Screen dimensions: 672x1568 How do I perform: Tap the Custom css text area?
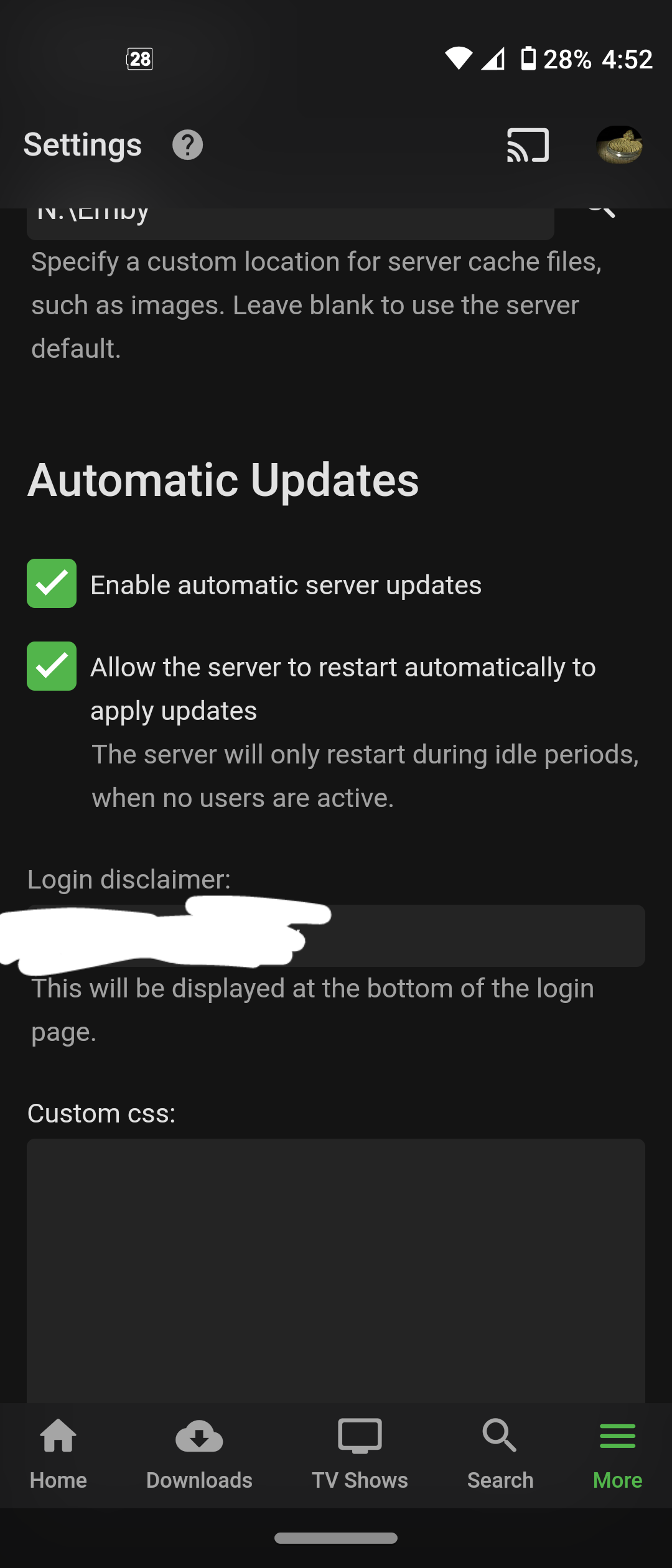(x=336, y=1269)
